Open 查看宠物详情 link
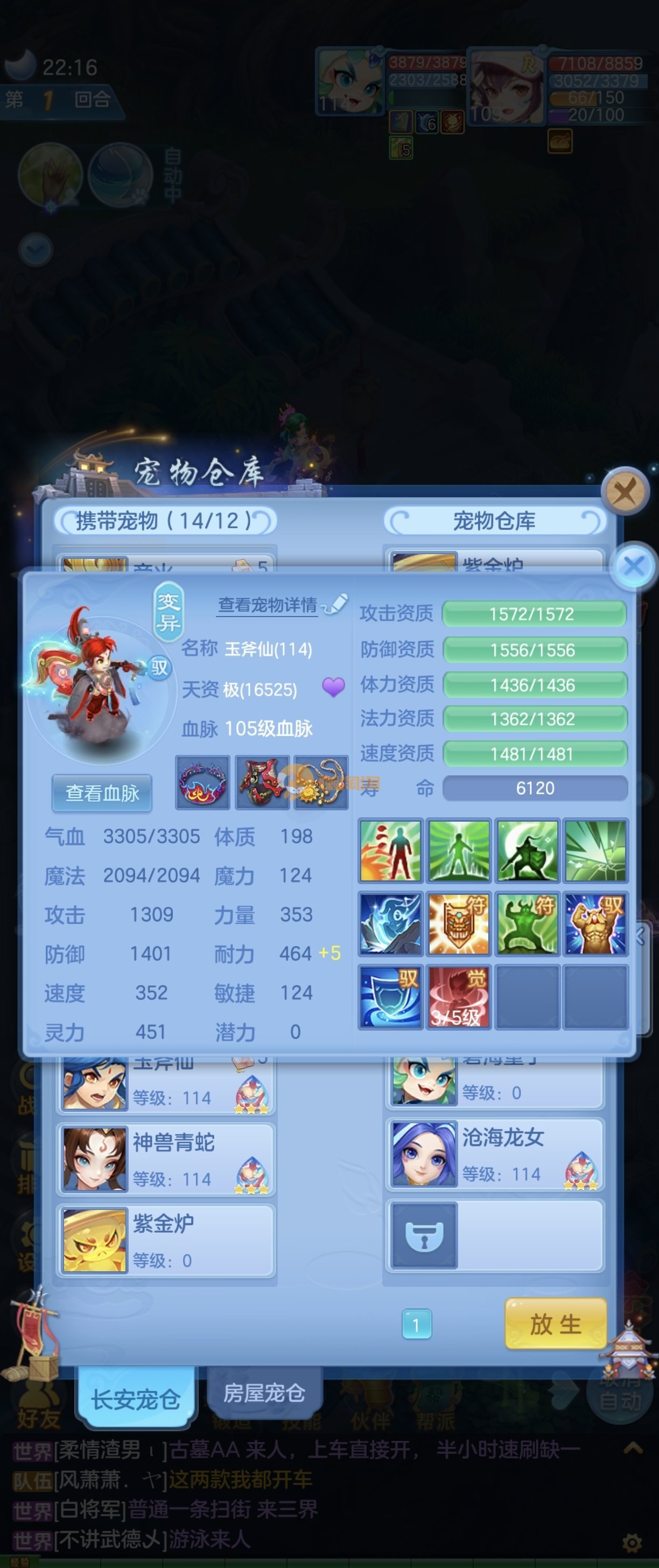This screenshot has width=659, height=1568. [x=268, y=605]
